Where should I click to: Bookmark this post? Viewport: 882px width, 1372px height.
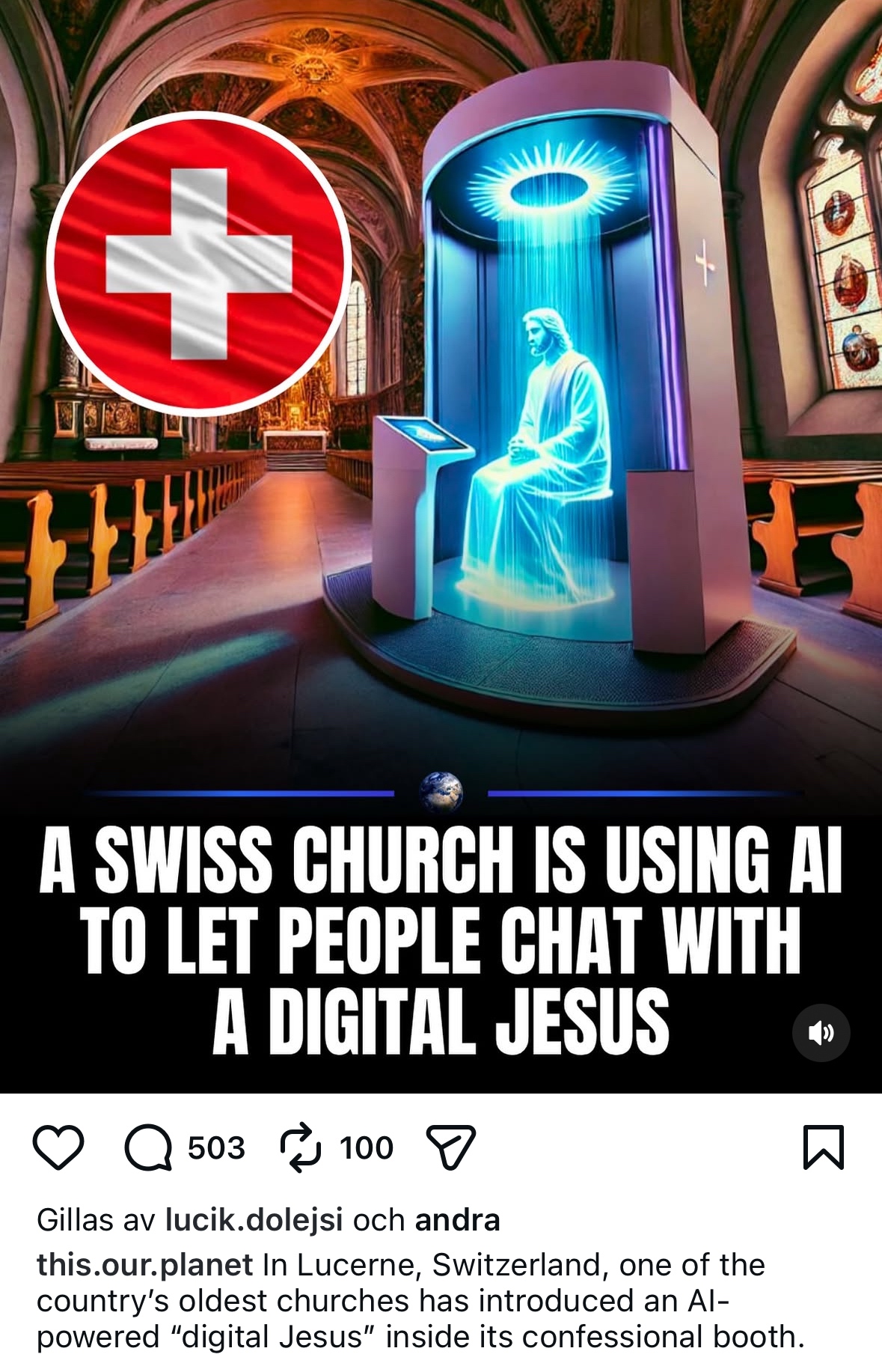click(823, 1147)
